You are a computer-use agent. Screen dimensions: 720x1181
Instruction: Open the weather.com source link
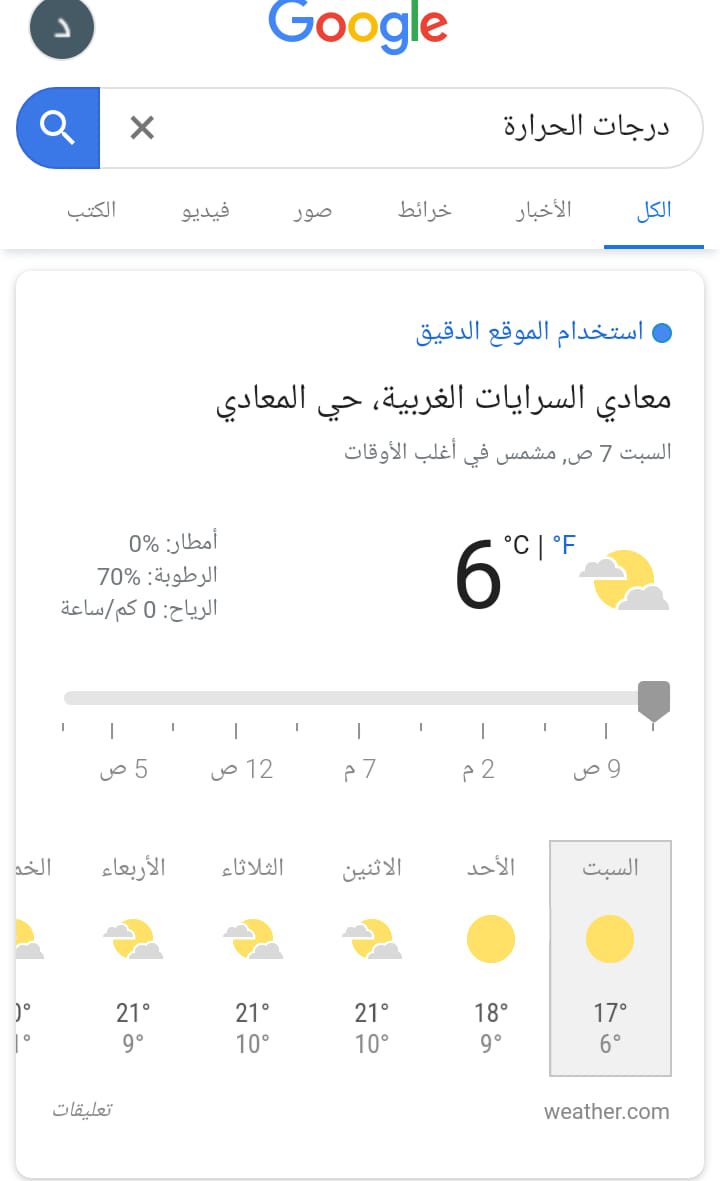(606, 1112)
